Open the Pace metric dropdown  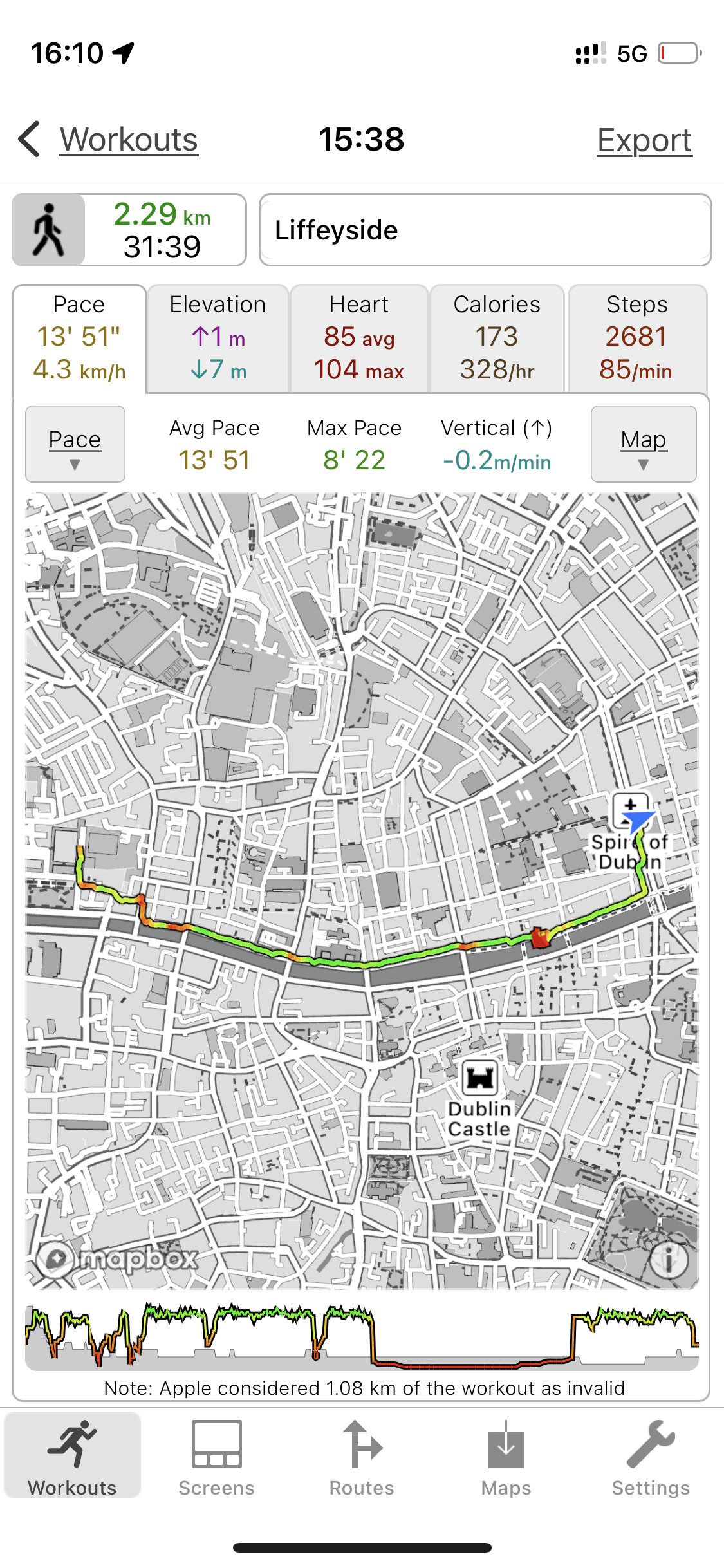click(75, 444)
